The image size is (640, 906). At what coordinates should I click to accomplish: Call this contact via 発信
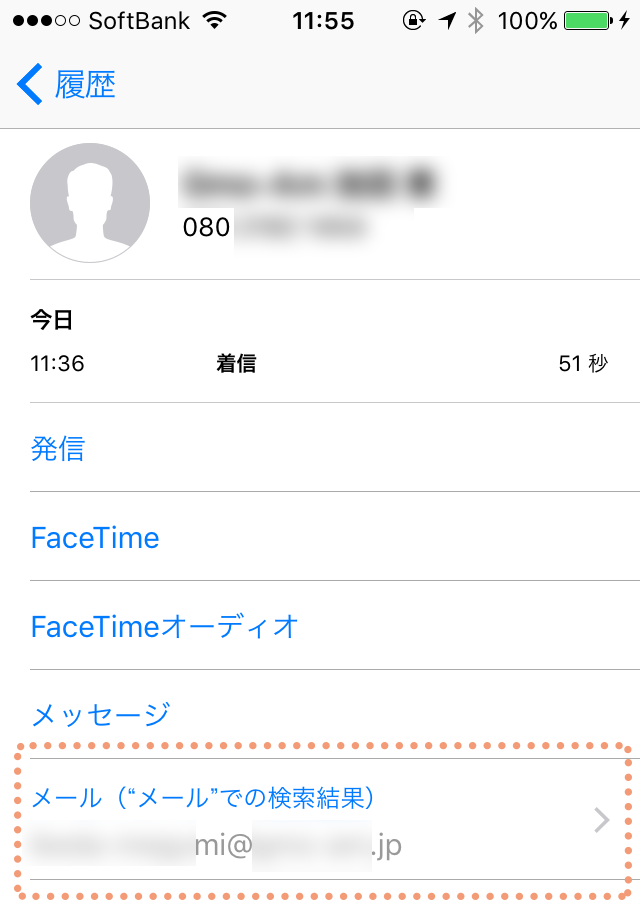(58, 449)
